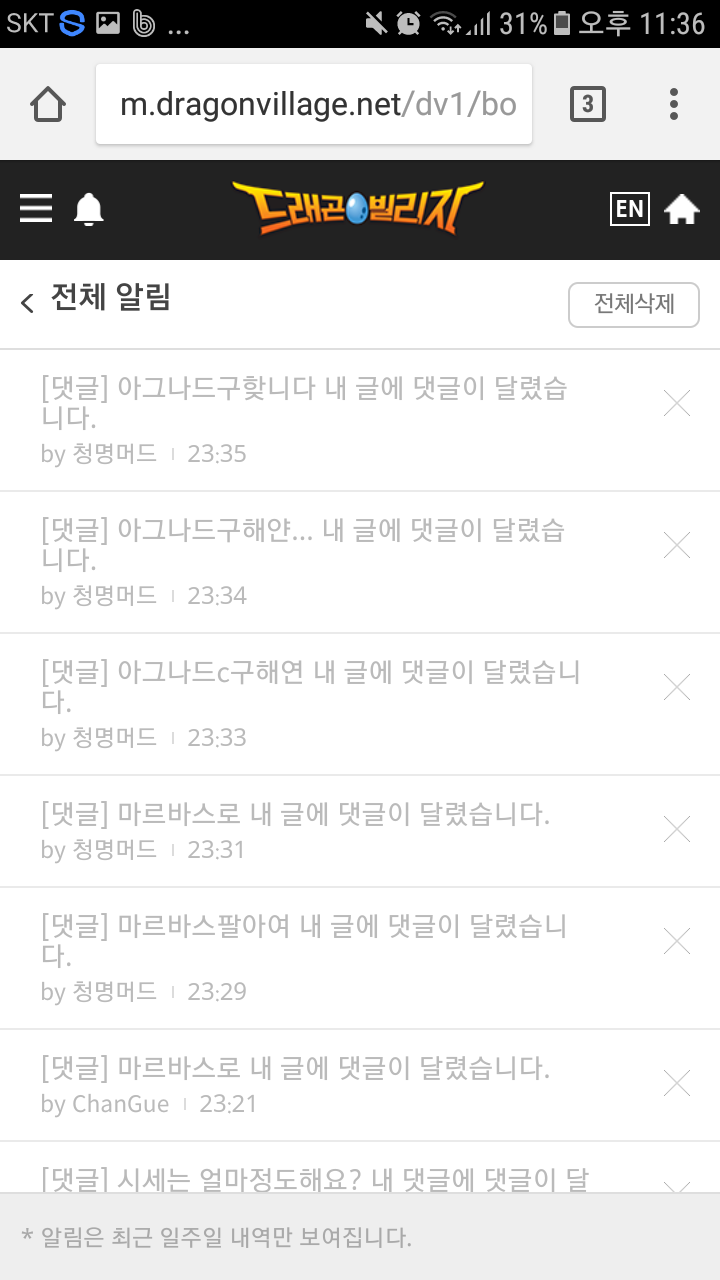Go to the DragonVillage site home icon

click(x=682, y=209)
